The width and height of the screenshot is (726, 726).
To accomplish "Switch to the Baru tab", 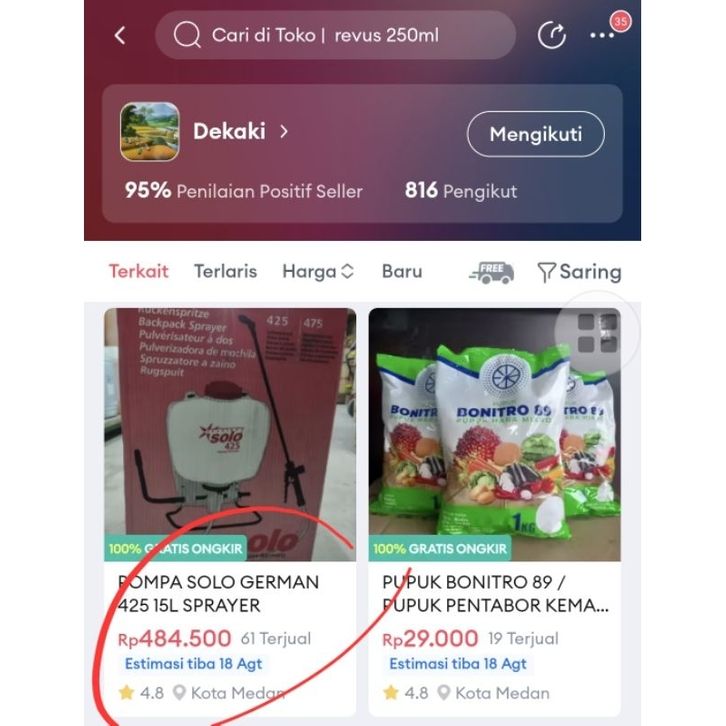I will tap(402, 271).
